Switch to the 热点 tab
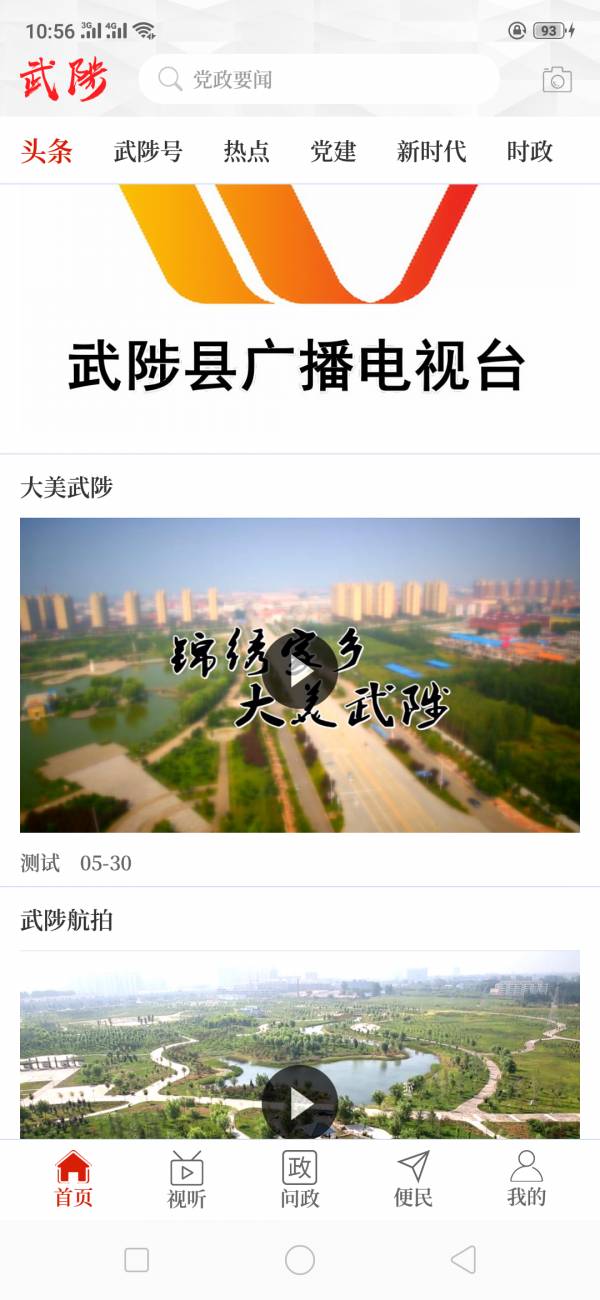This screenshot has height=1300, width=600. tap(246, 152)
